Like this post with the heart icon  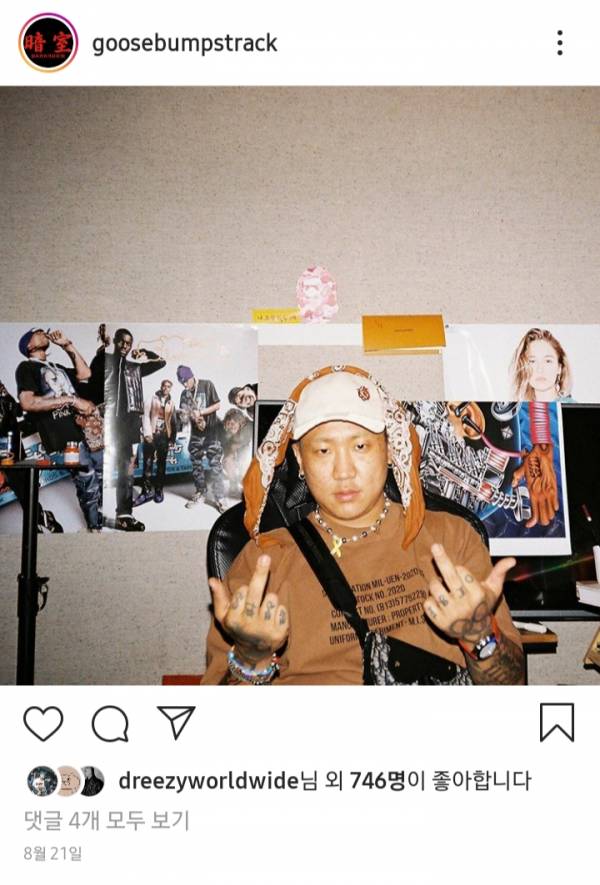(43, 723)
